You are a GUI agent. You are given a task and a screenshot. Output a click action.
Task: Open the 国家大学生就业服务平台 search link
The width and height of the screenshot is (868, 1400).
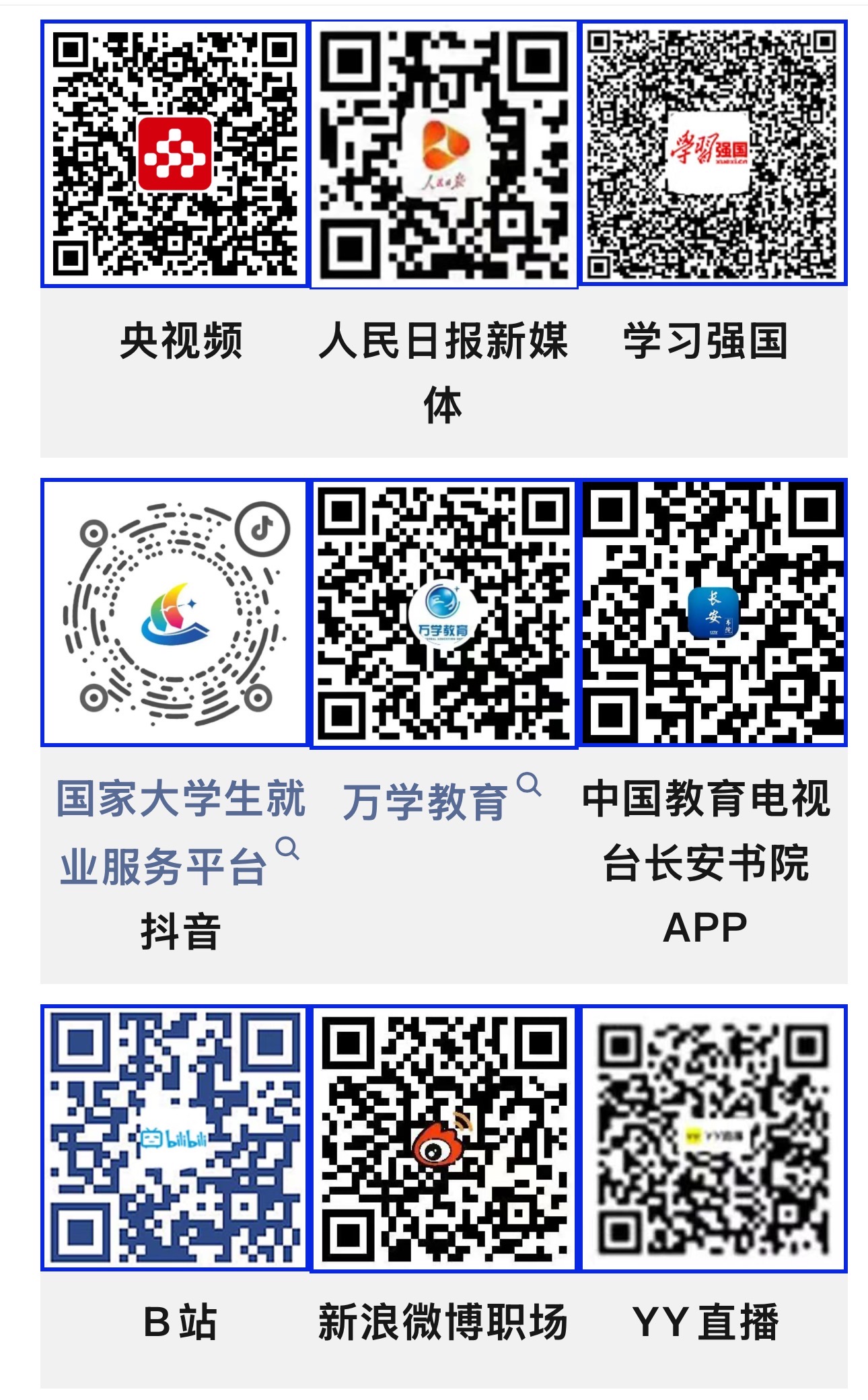180,832
